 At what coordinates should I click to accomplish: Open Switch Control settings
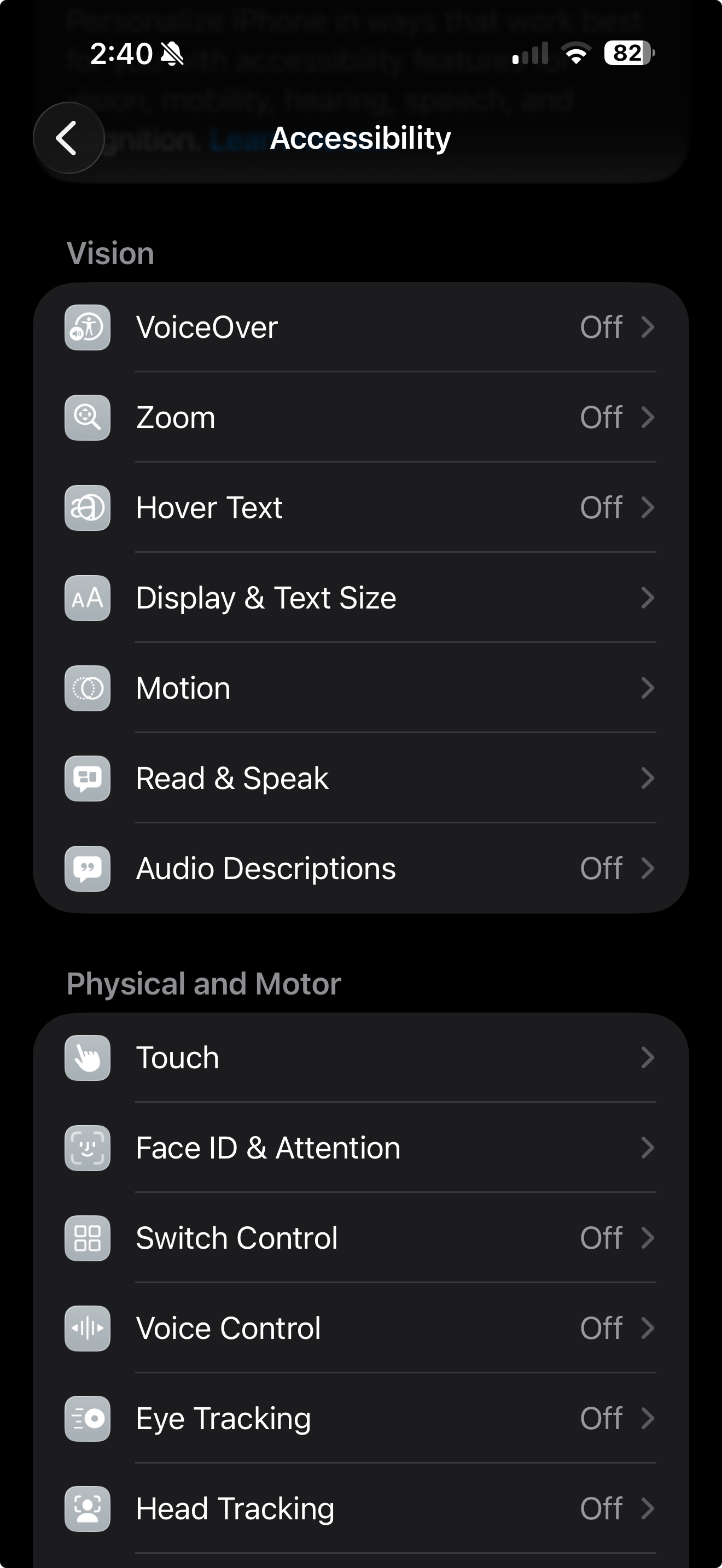361,1238
